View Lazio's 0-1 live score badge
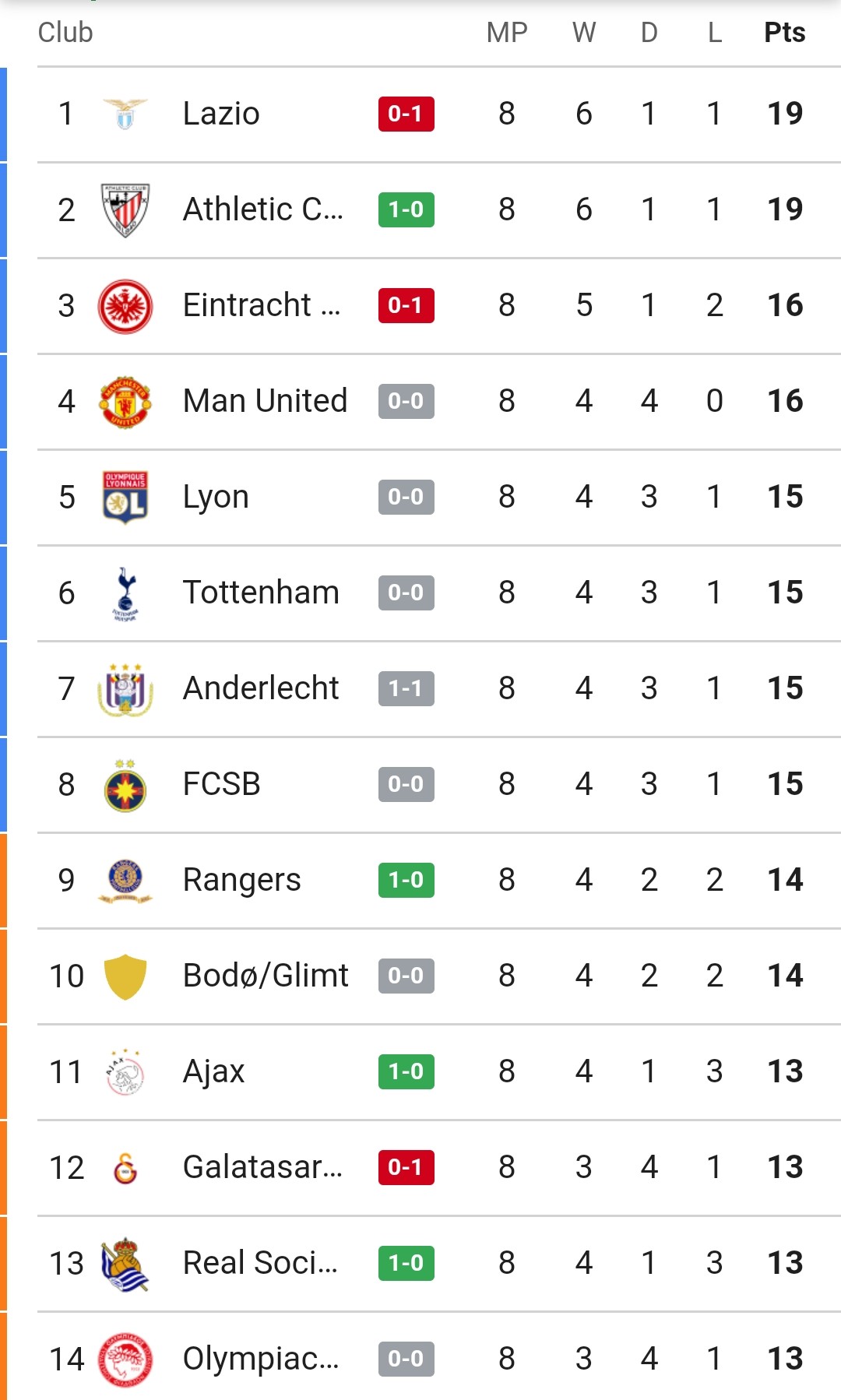The image size is (841, 1400). [406, 114]
